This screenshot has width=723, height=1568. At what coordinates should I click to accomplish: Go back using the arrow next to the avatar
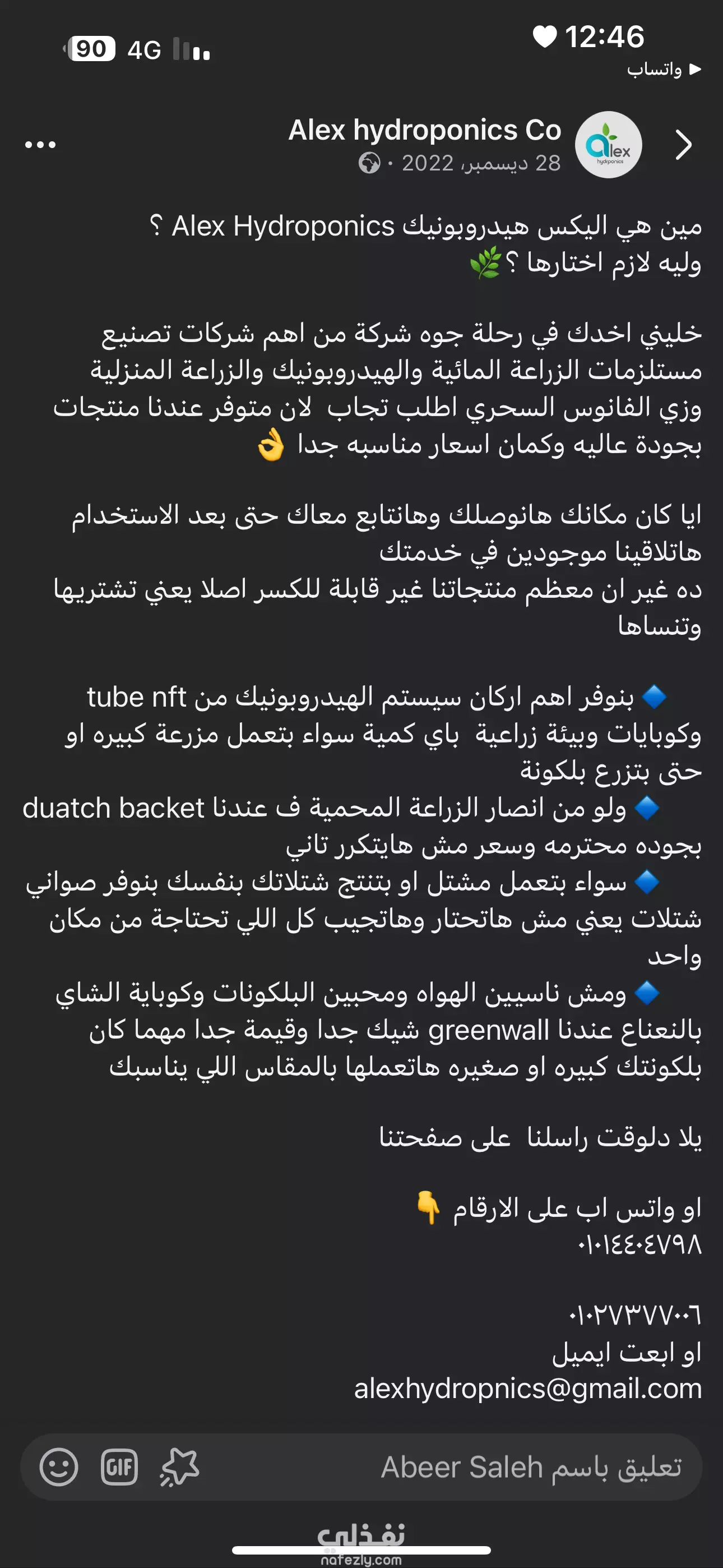684,145
